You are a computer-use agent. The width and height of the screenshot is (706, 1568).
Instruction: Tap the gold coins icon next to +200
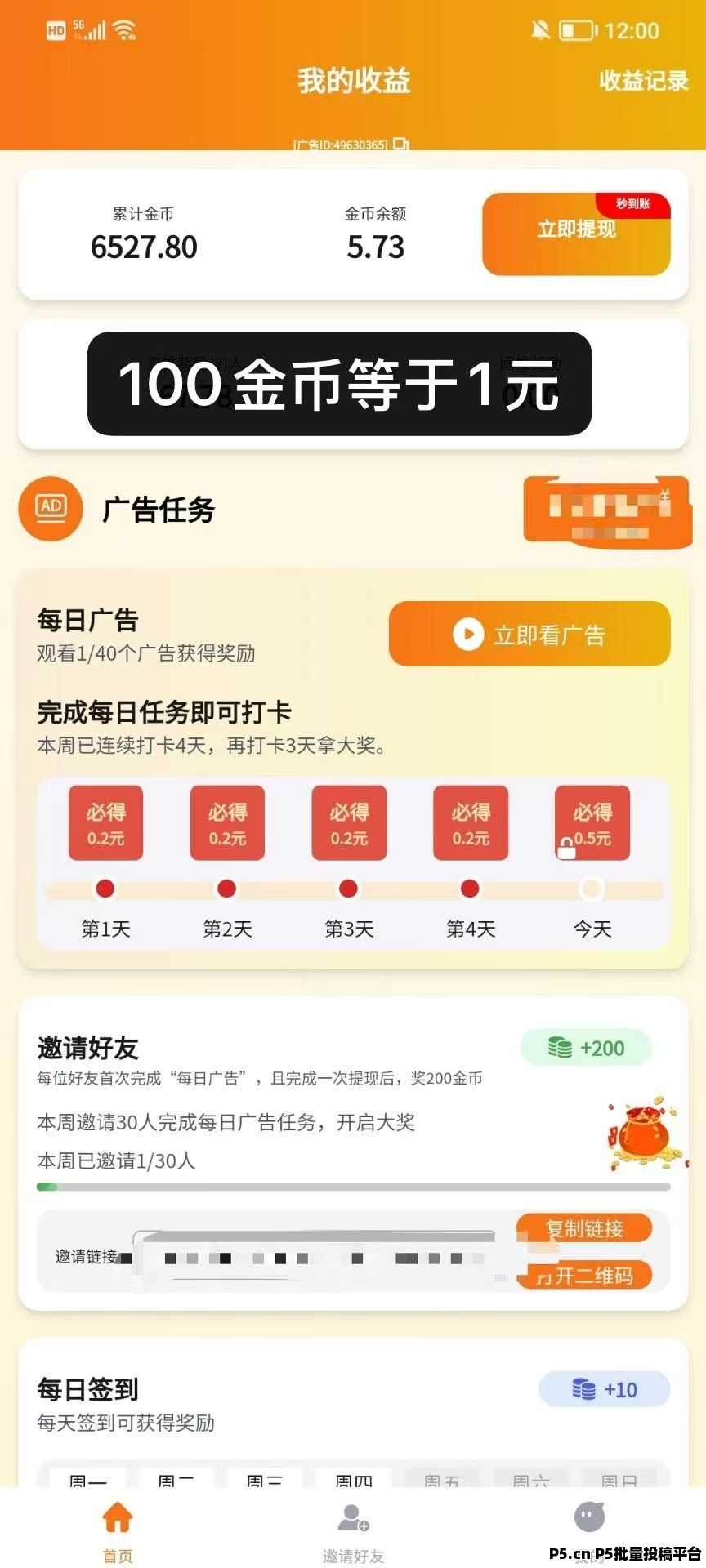point(561,1048)
